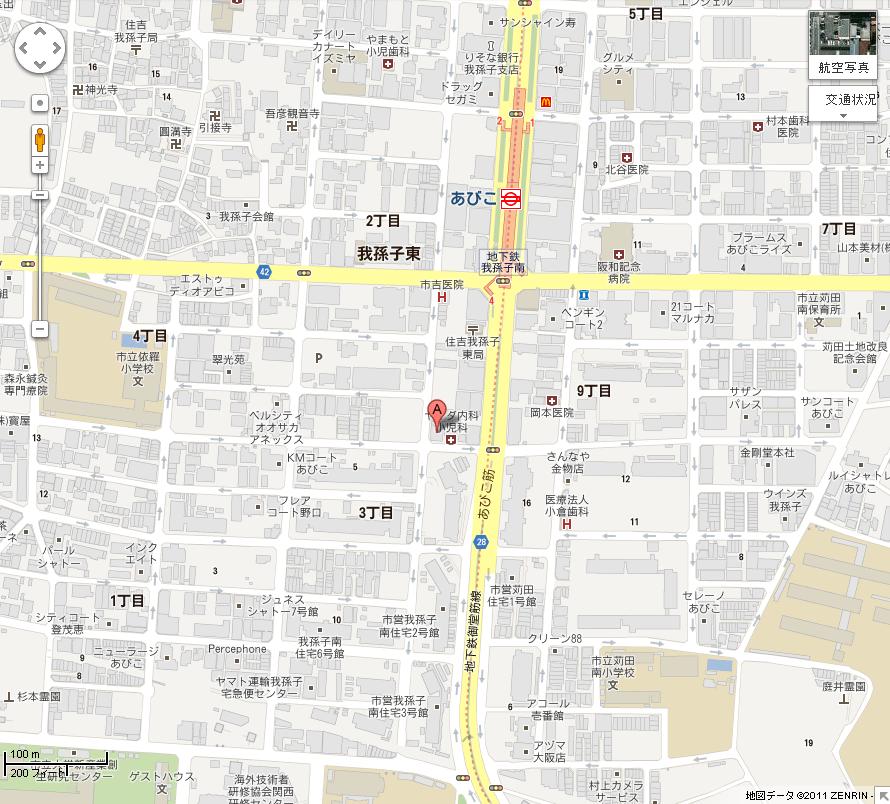This screenshot has height=804, width=890.
Task: Zoom in with the plus button
Action: [x=40, y=165]
